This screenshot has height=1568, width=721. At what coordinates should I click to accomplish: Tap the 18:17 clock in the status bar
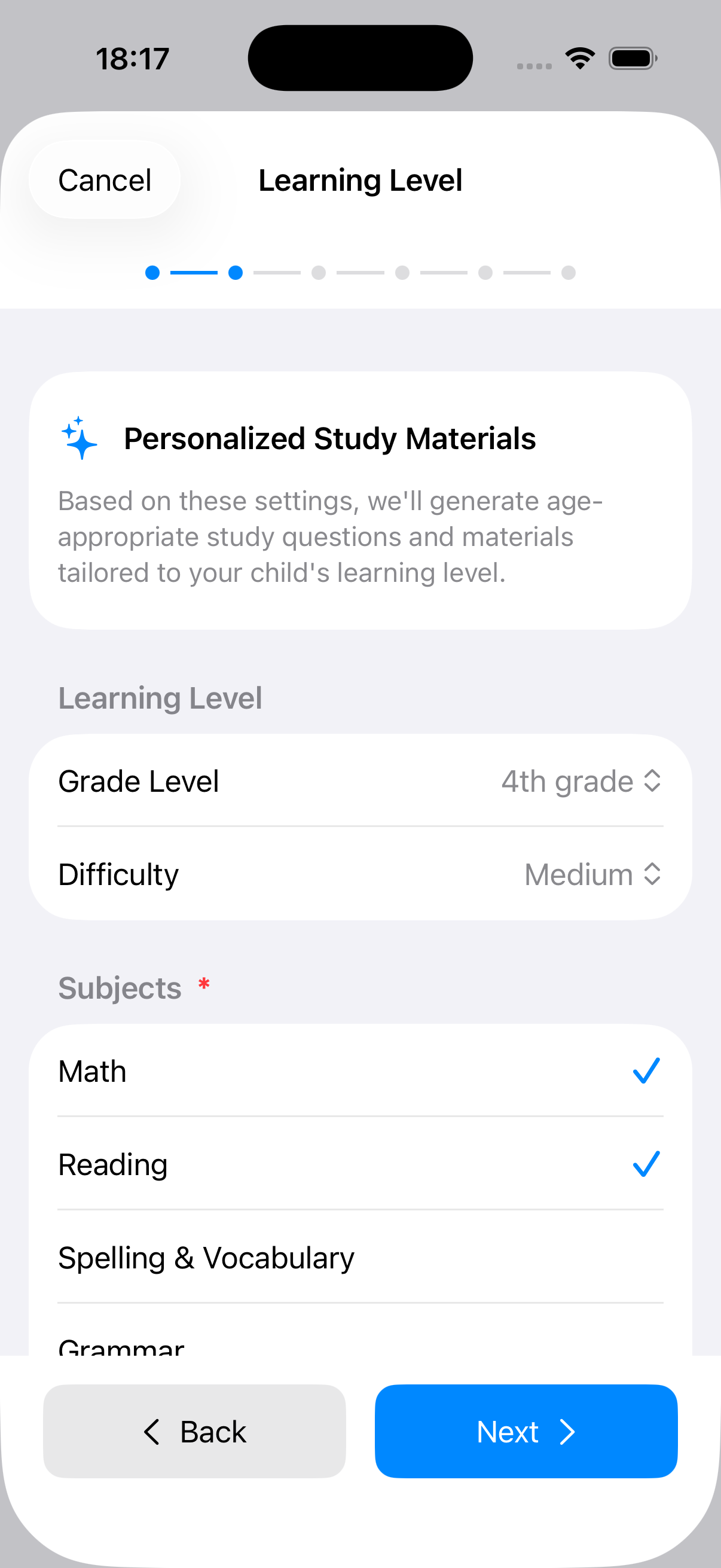[132, 57]
